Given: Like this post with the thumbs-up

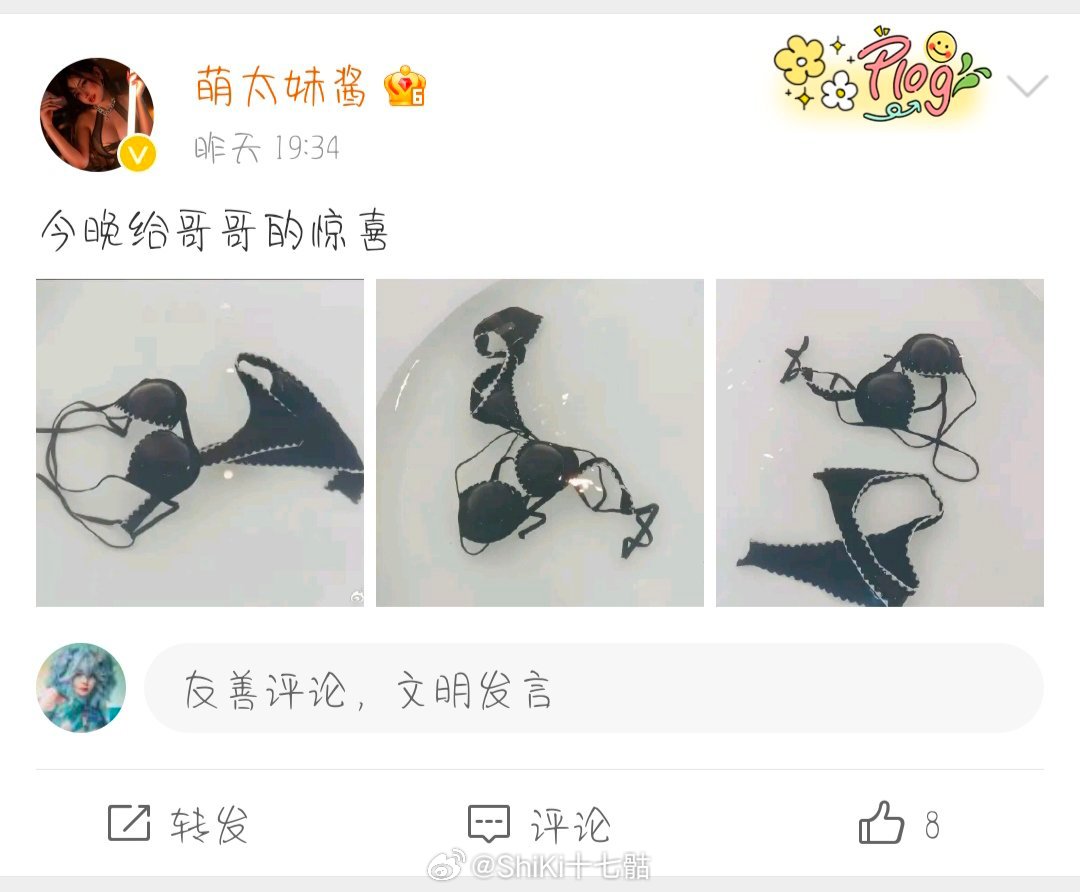Looking at the screenshot, I should coord(882,824).
